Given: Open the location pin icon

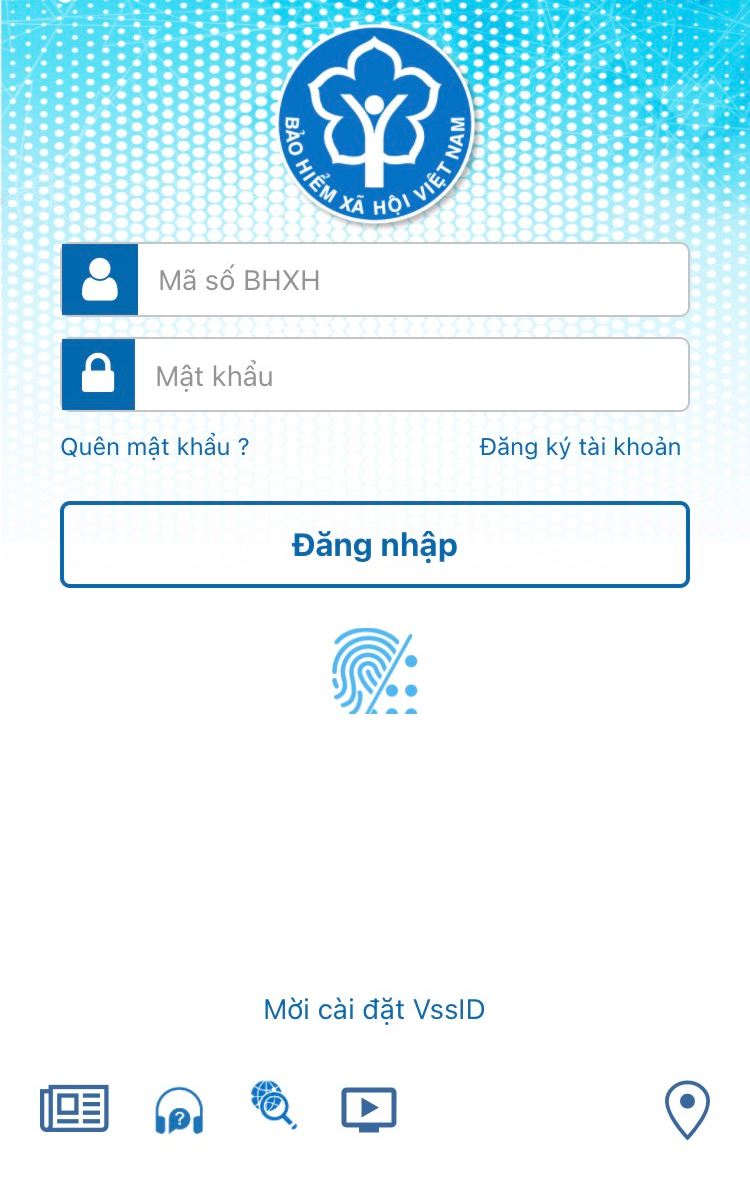Looking at the screenshot, I should click(x=687, y=1109).
